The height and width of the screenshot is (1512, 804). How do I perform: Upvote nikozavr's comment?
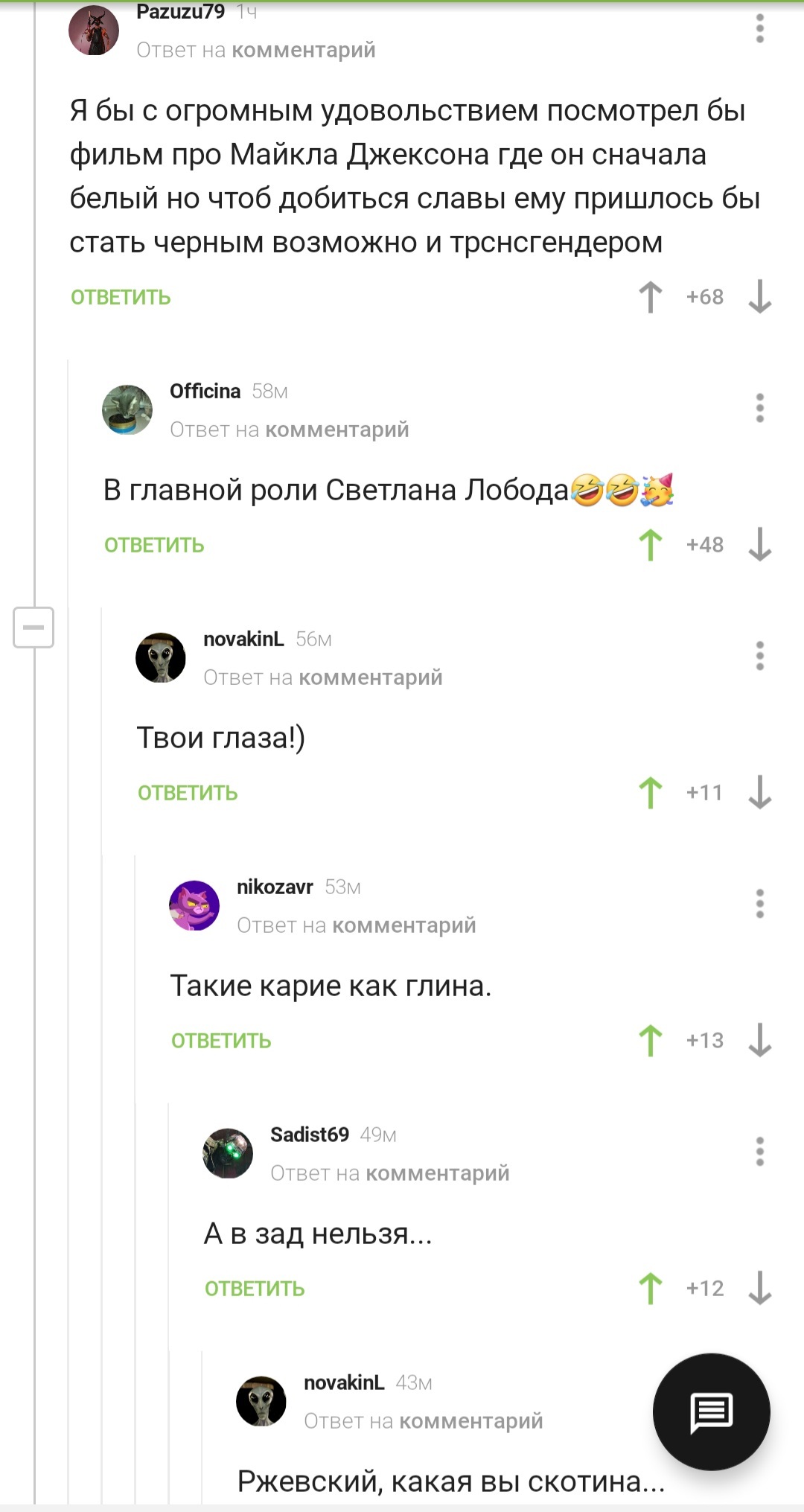(650, 1041)
